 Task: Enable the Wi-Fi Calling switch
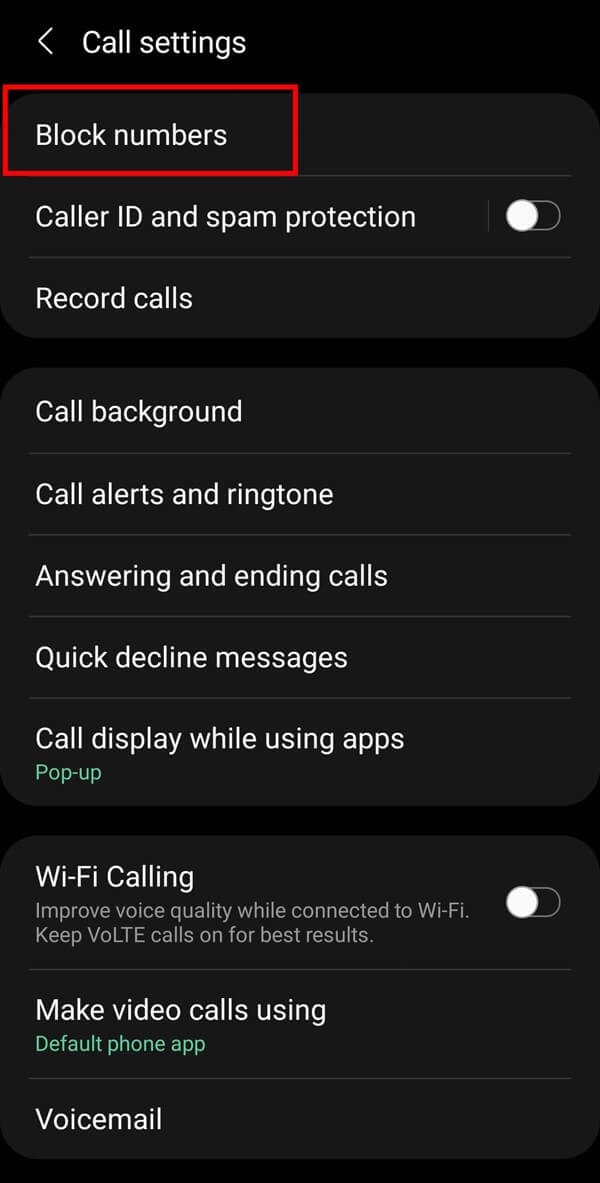pos(532,903)
